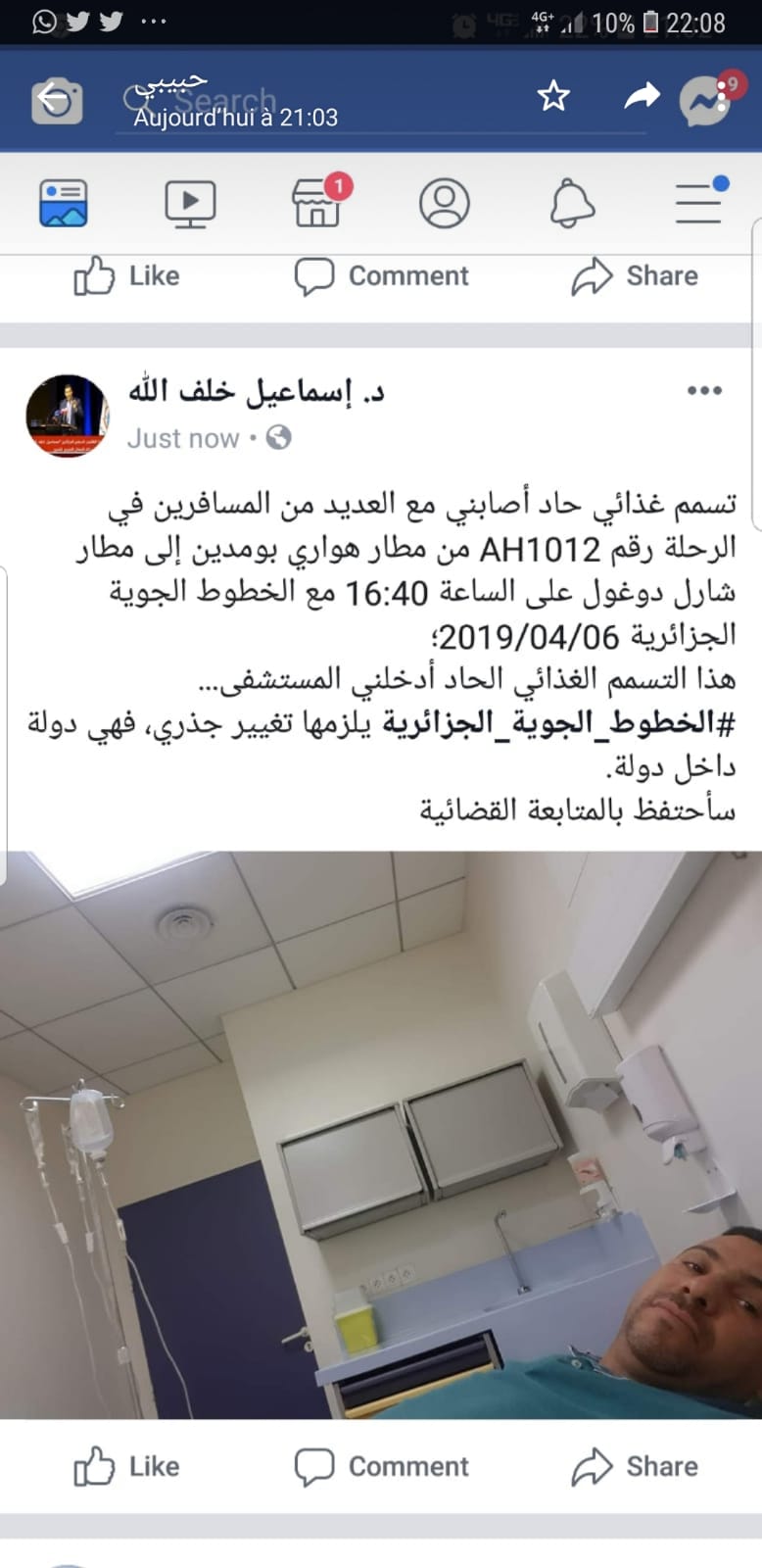This screenshot has width=762, height=1568.
Task: Share the hospital photo post
Action: 635,1467
